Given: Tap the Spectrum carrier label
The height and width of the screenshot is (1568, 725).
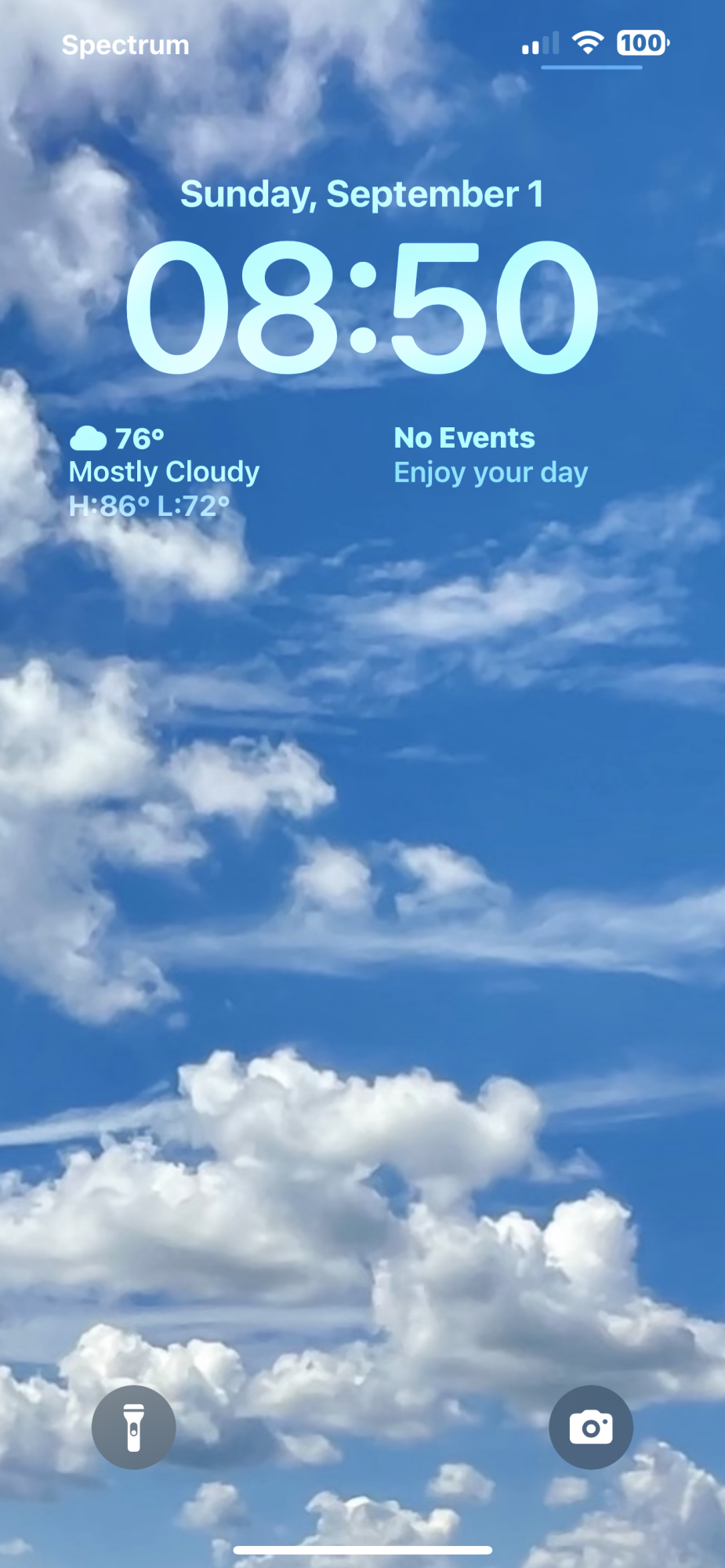Looking at the screenshot, I should pyautogui.click(x=125, y=44).
